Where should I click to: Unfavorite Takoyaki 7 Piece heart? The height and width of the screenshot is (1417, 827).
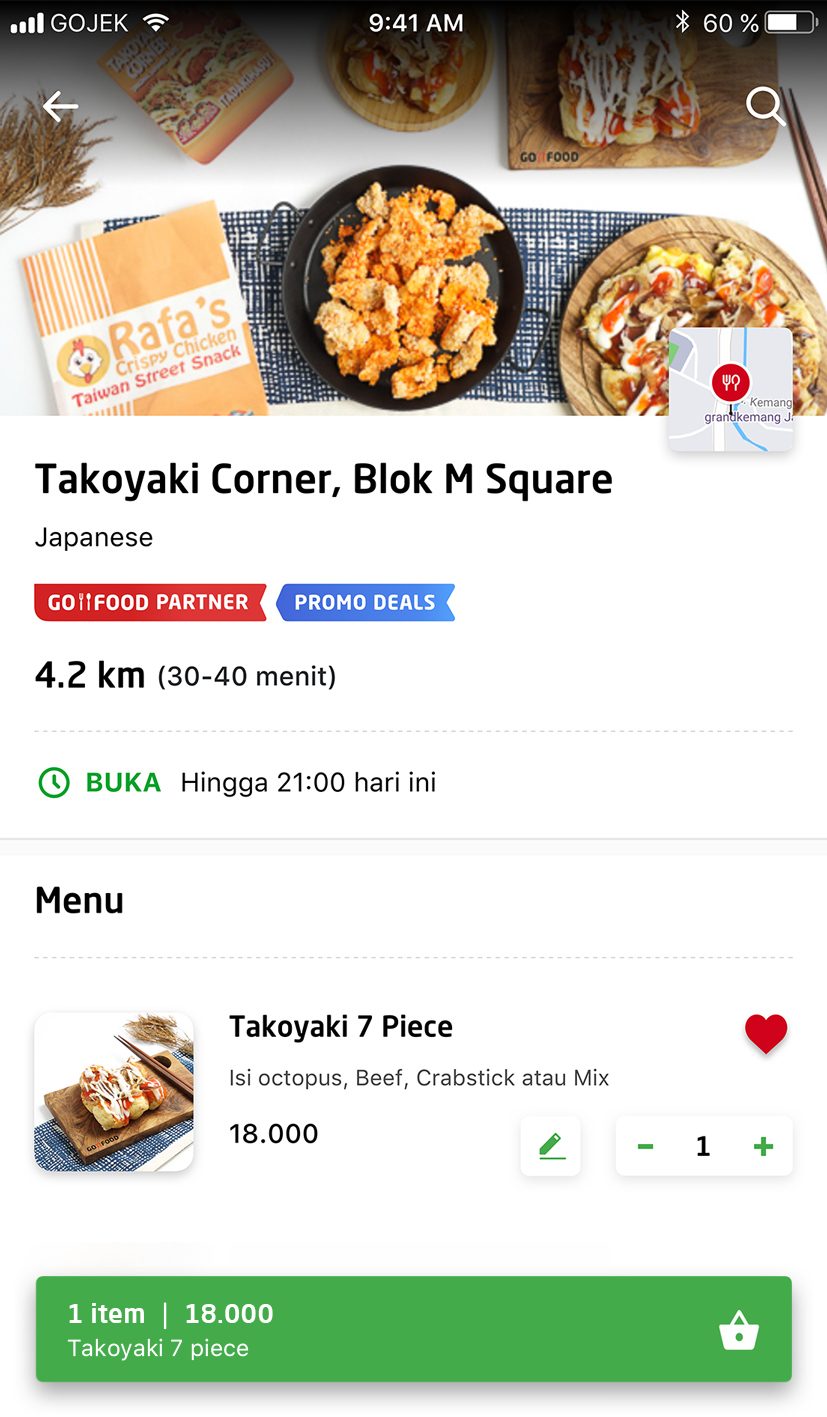(x=766, y=1033)
